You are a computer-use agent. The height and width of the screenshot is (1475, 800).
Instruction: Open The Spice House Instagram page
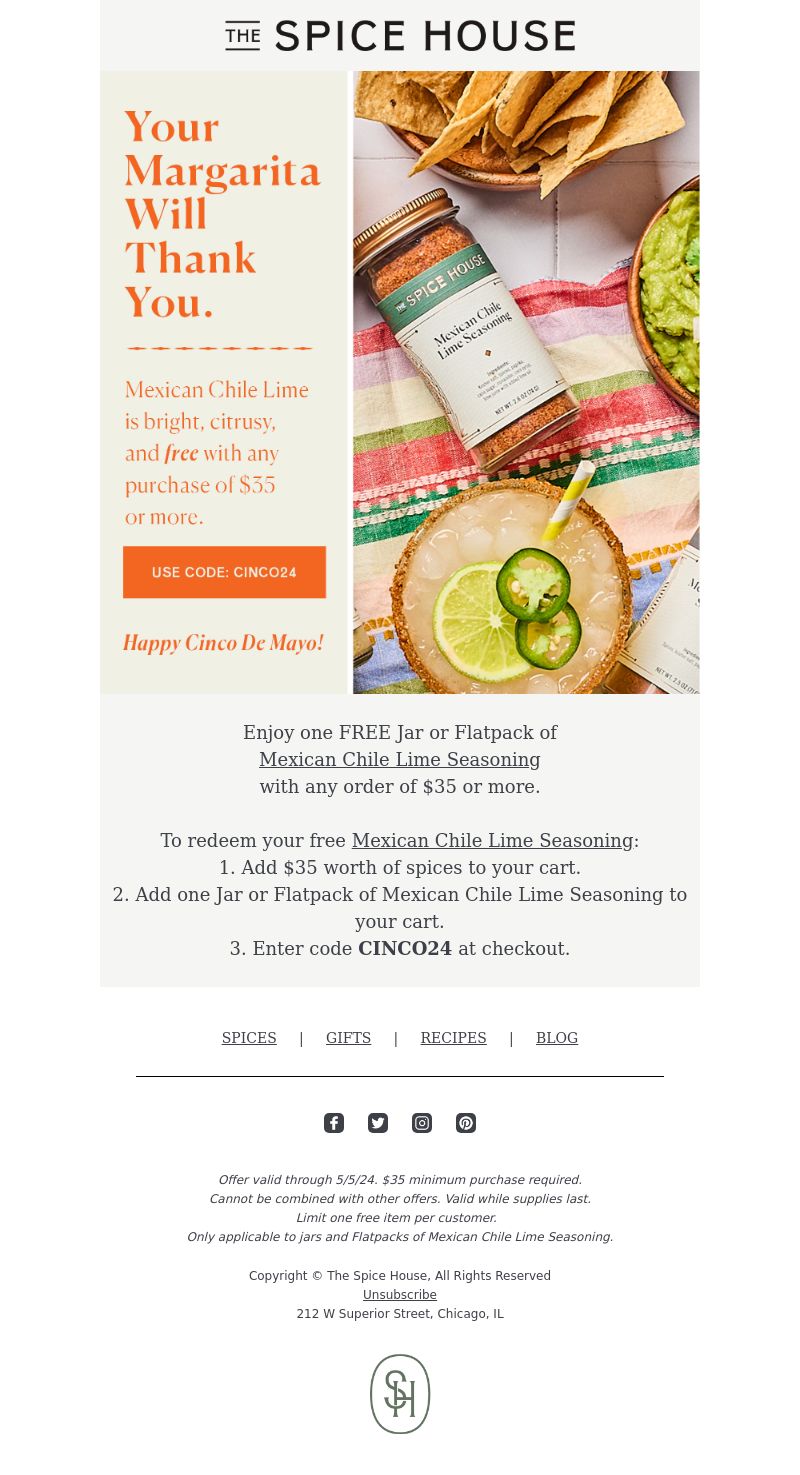tap(422, 1123)
